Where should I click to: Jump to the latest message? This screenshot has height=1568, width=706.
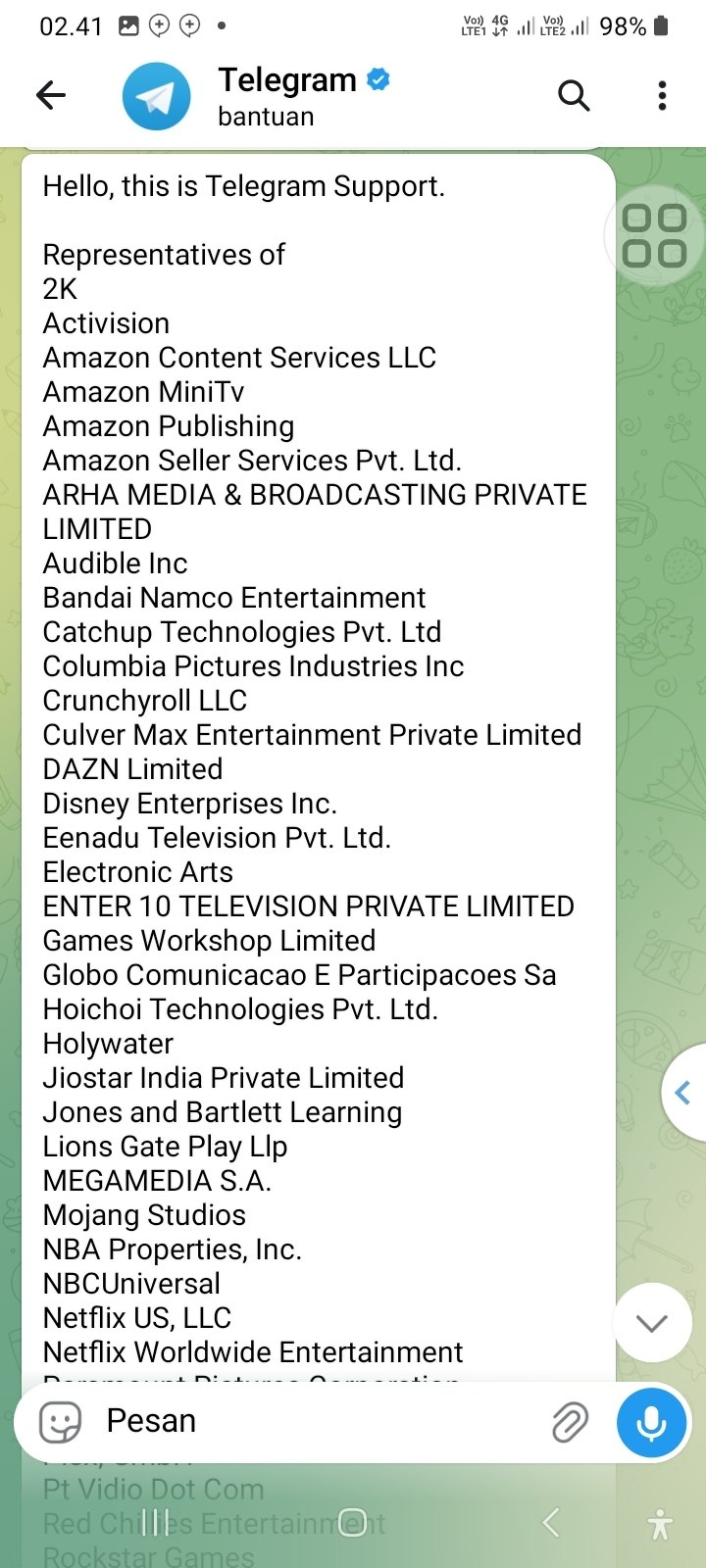coord(652,1323)
